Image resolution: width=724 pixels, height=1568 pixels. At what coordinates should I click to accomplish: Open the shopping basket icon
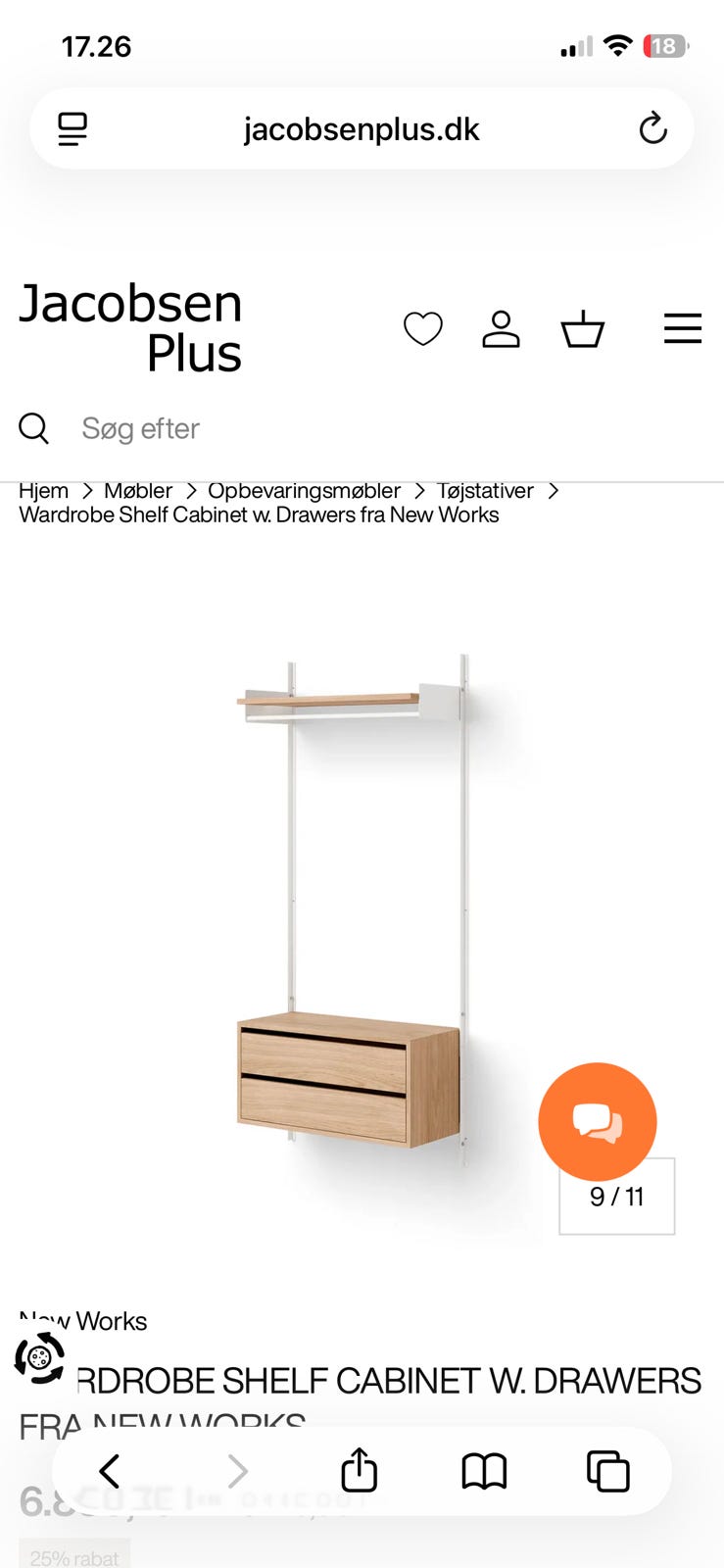(x=582, y=329)
